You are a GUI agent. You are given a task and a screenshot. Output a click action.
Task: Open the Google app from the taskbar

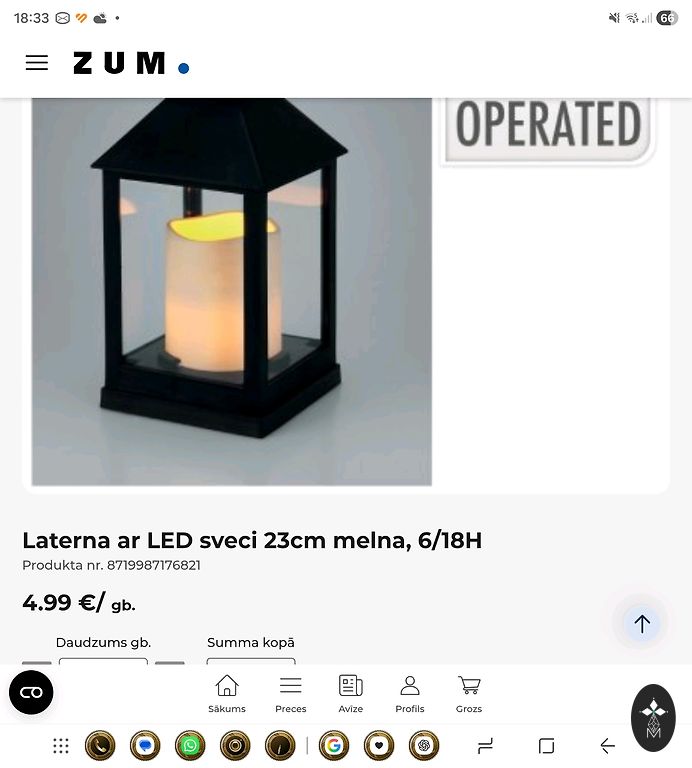tap(334, 746)
